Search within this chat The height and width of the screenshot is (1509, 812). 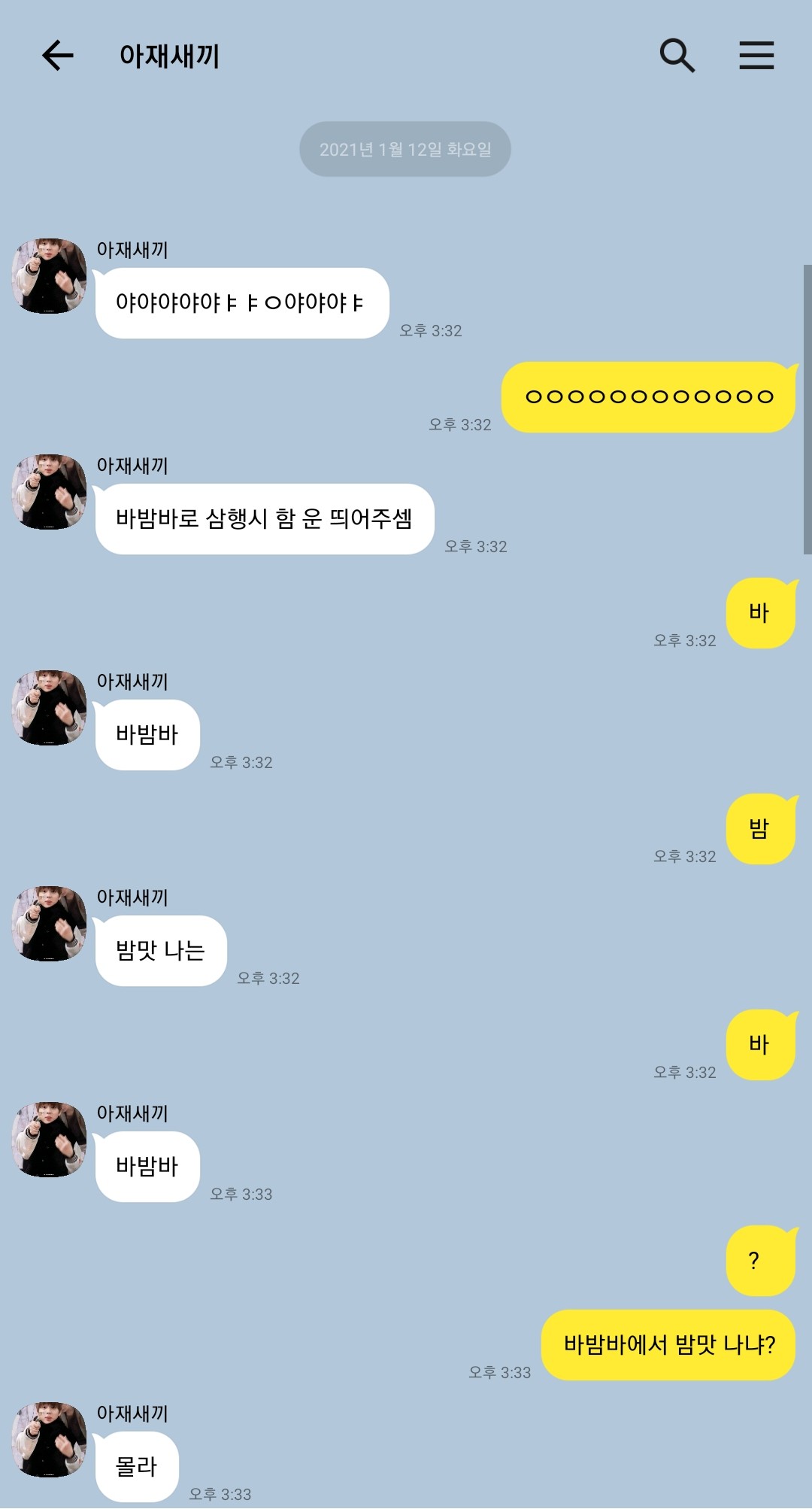[677, 56]
